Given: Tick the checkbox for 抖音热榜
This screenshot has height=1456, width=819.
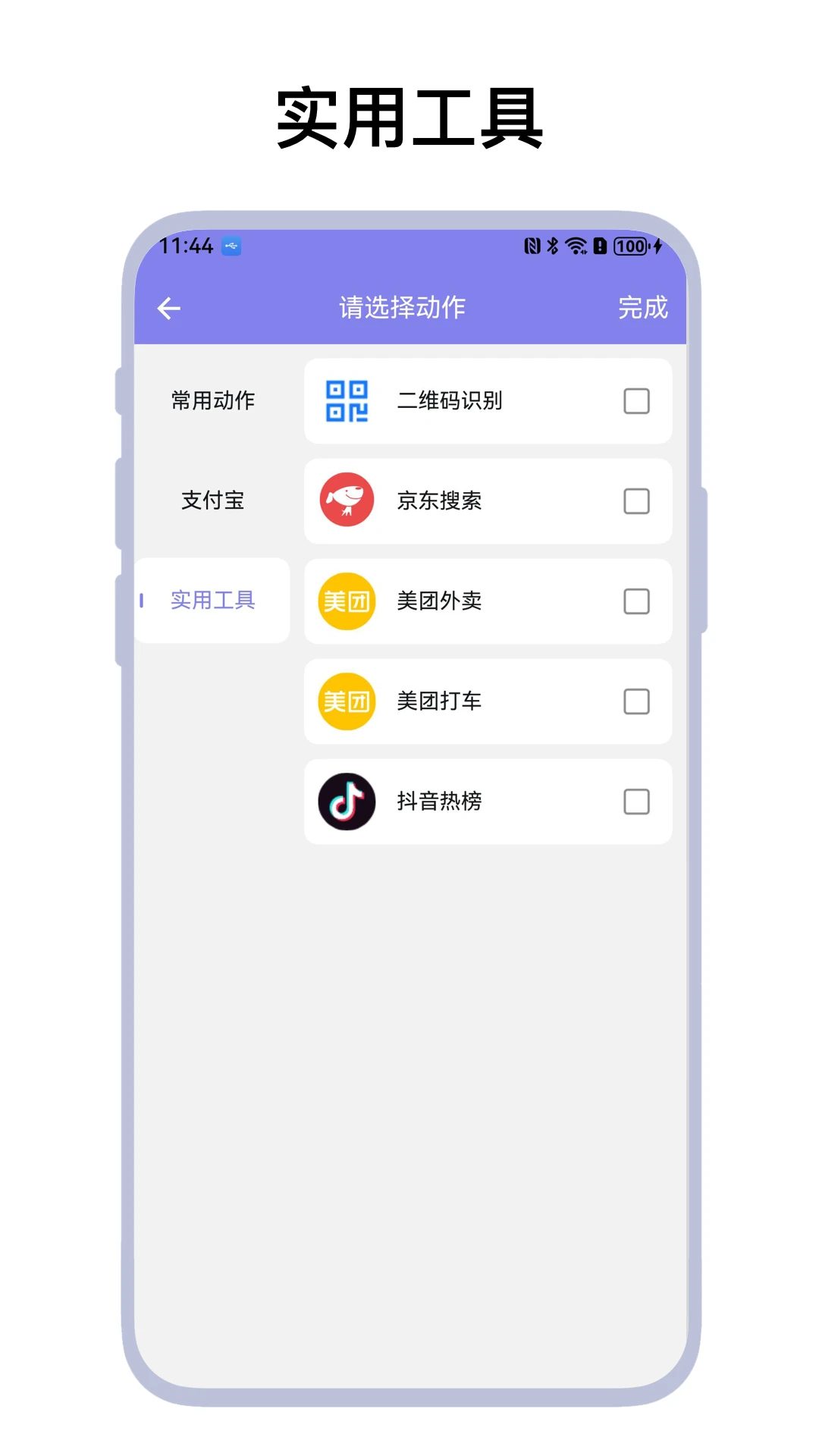Looking at the screenshot, I should 636,802.
